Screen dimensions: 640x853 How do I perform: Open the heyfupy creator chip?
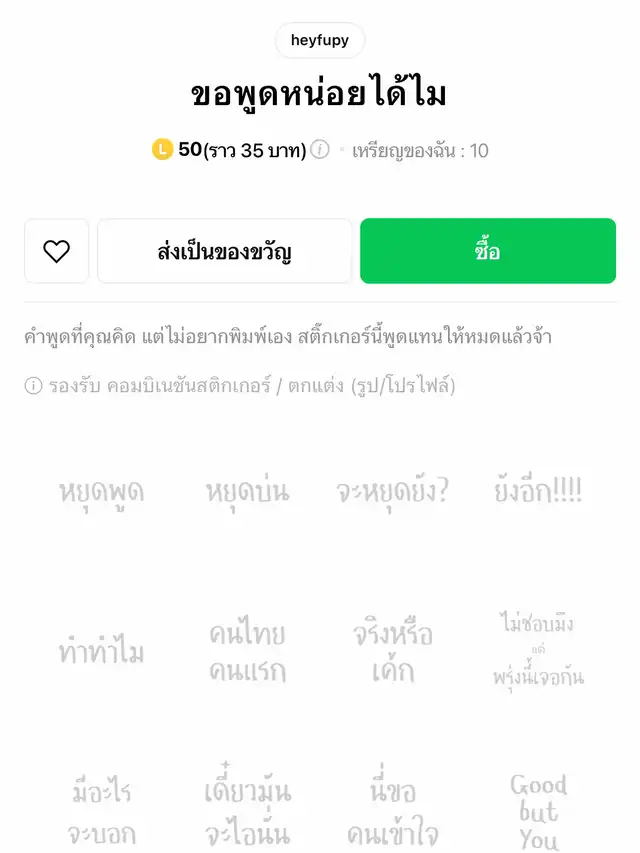click(x=319, y=41)
